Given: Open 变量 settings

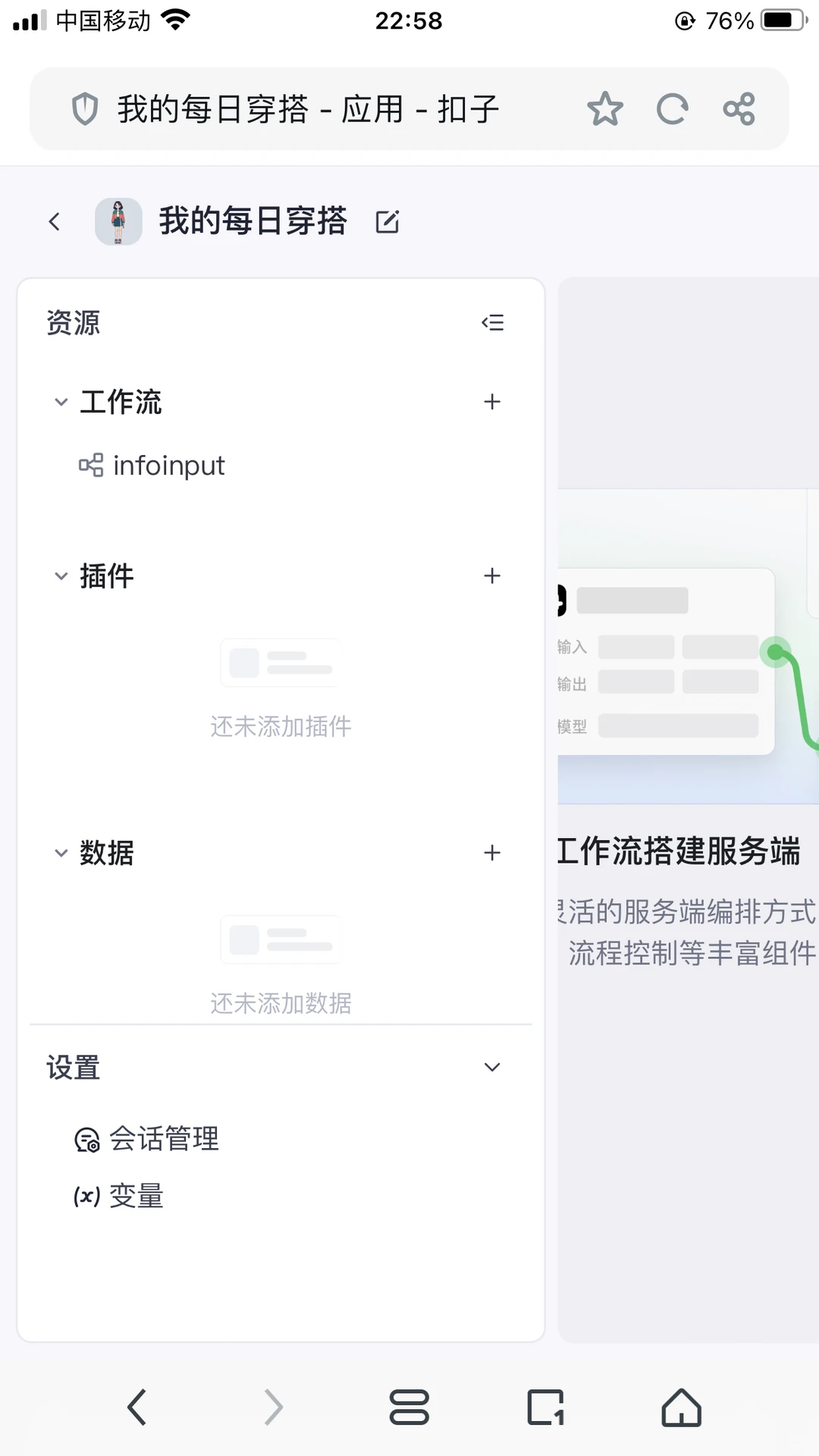Looking at the screenshot, I should pyautogui.click(x=118, y=1196).
